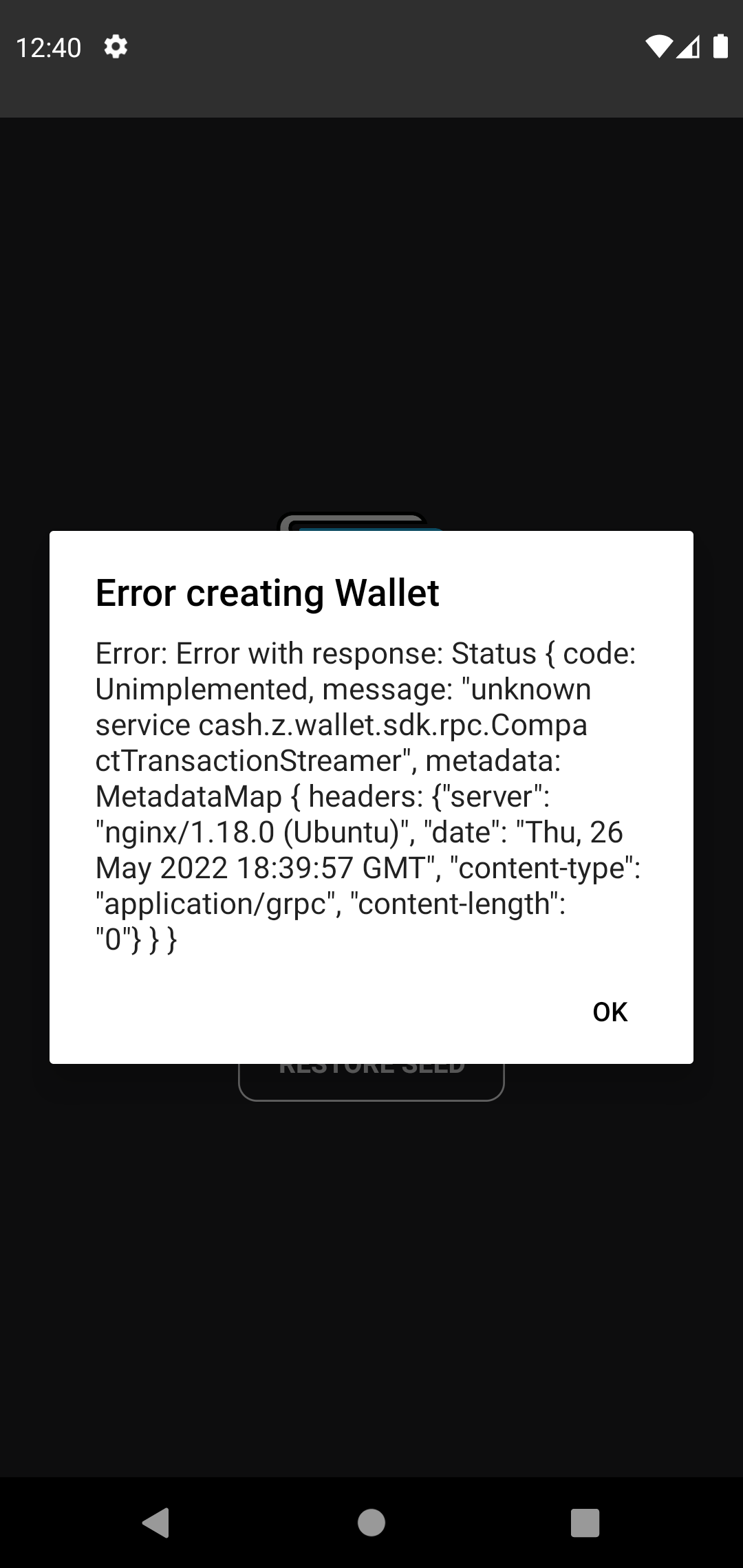Tap the system back button

pyautogui.click(x=157, y=1522)
